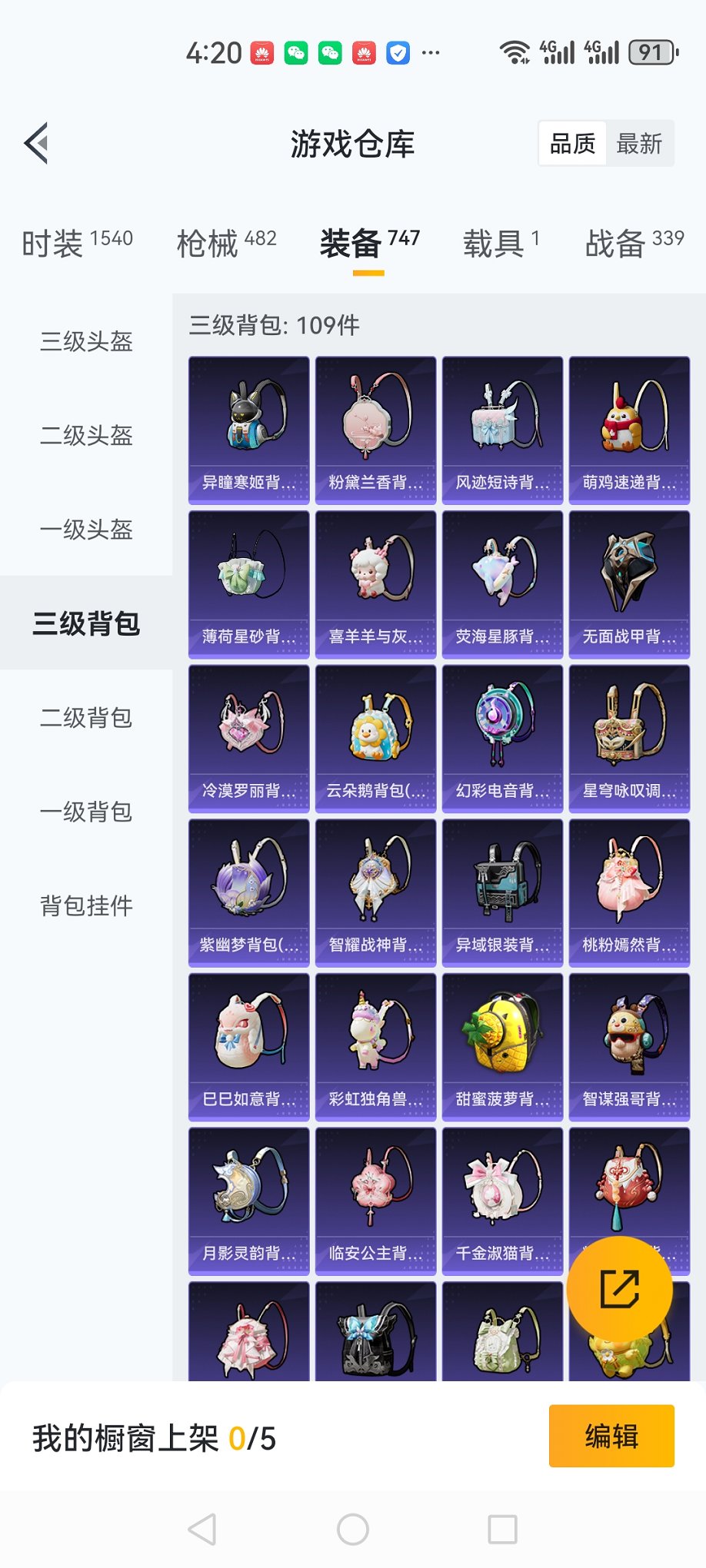Show 一级头盔 items
706x1568 pixels.
point(86,530)
